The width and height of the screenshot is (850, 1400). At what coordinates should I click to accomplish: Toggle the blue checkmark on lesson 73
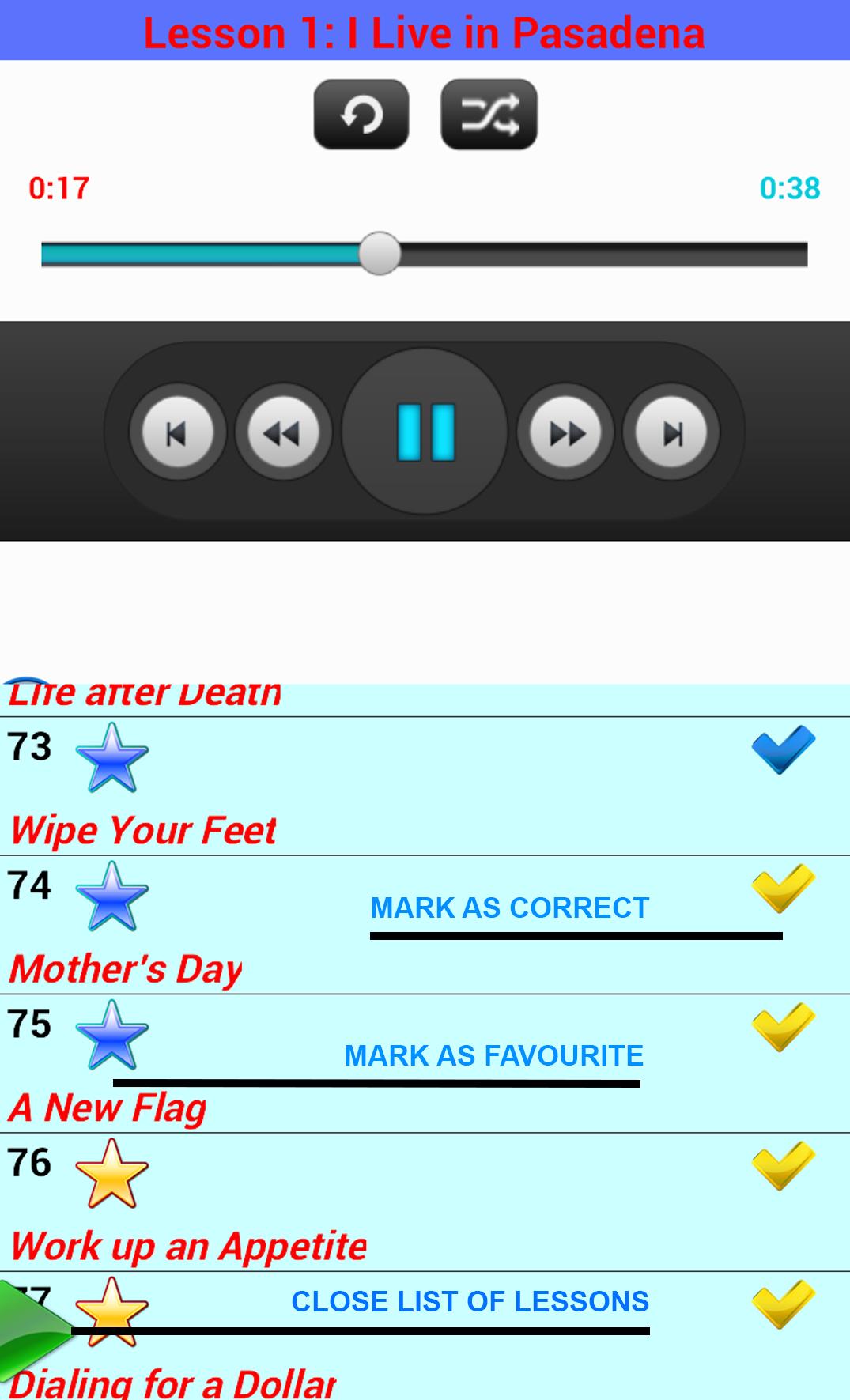[783, 749]
